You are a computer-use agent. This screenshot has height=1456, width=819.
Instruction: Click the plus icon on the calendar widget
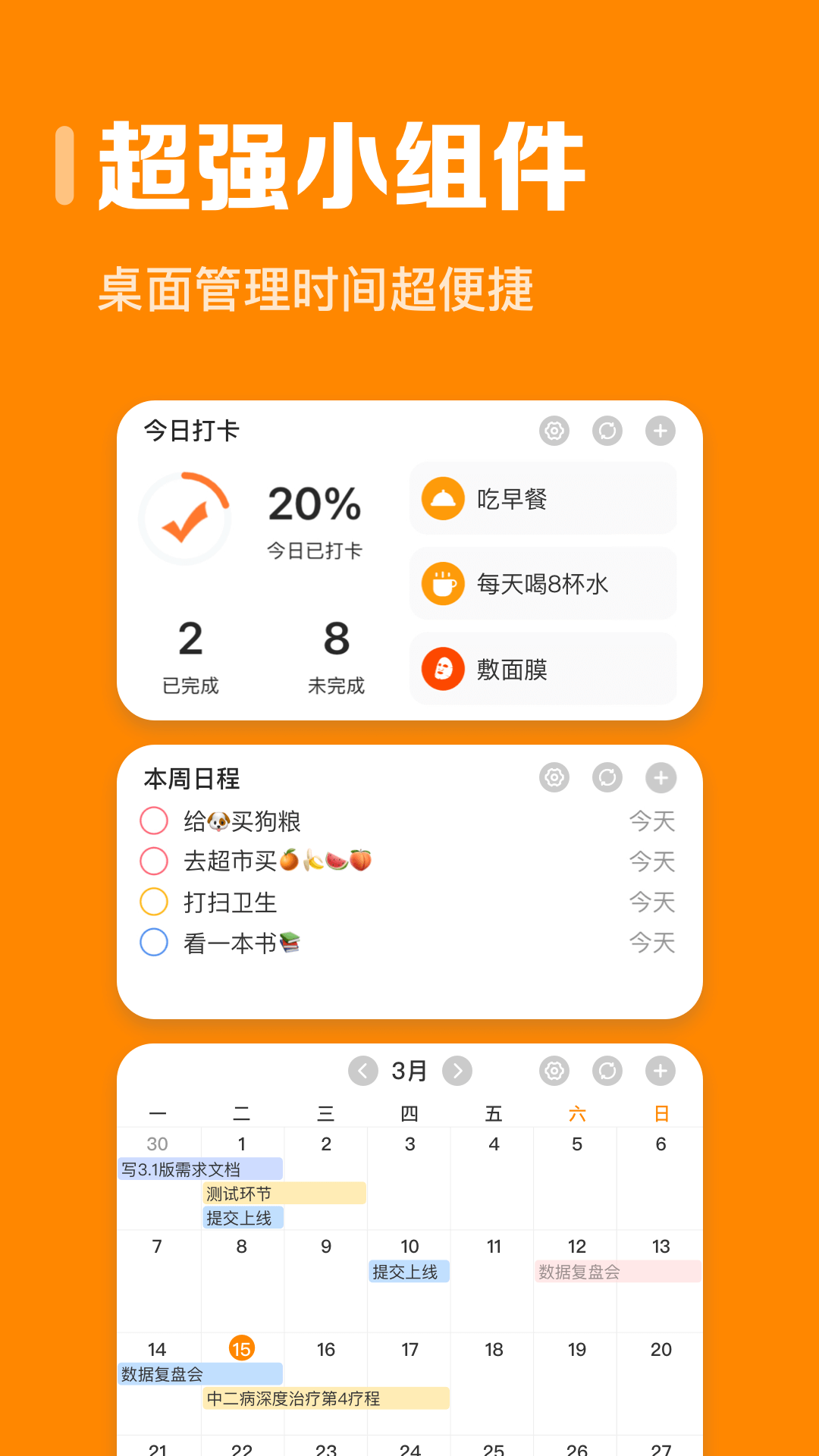pyautogui.click(x=661, y=1071)
